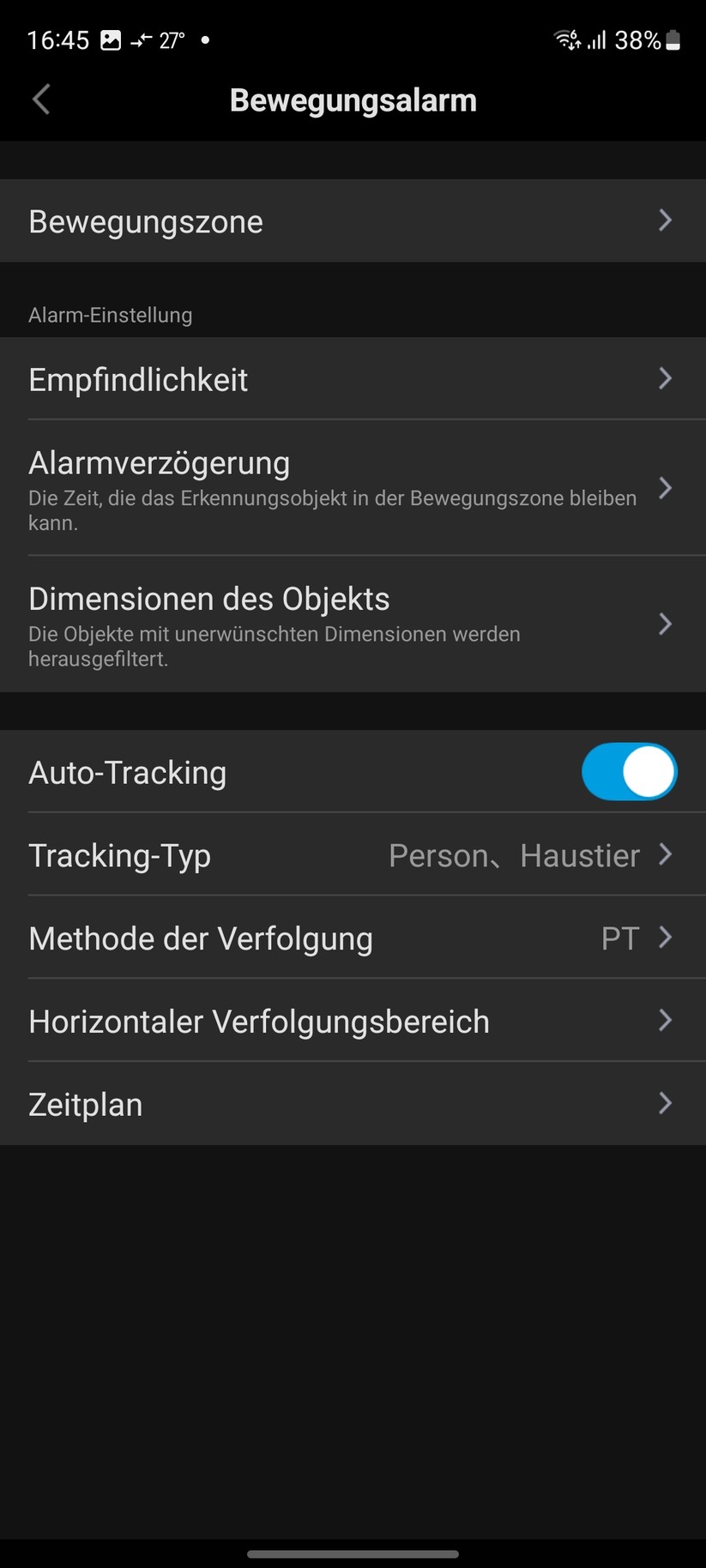Open the Methode der Verfolgung PT option
The width and height of the screenshot is (706, 1568).
tap(353, 938)
